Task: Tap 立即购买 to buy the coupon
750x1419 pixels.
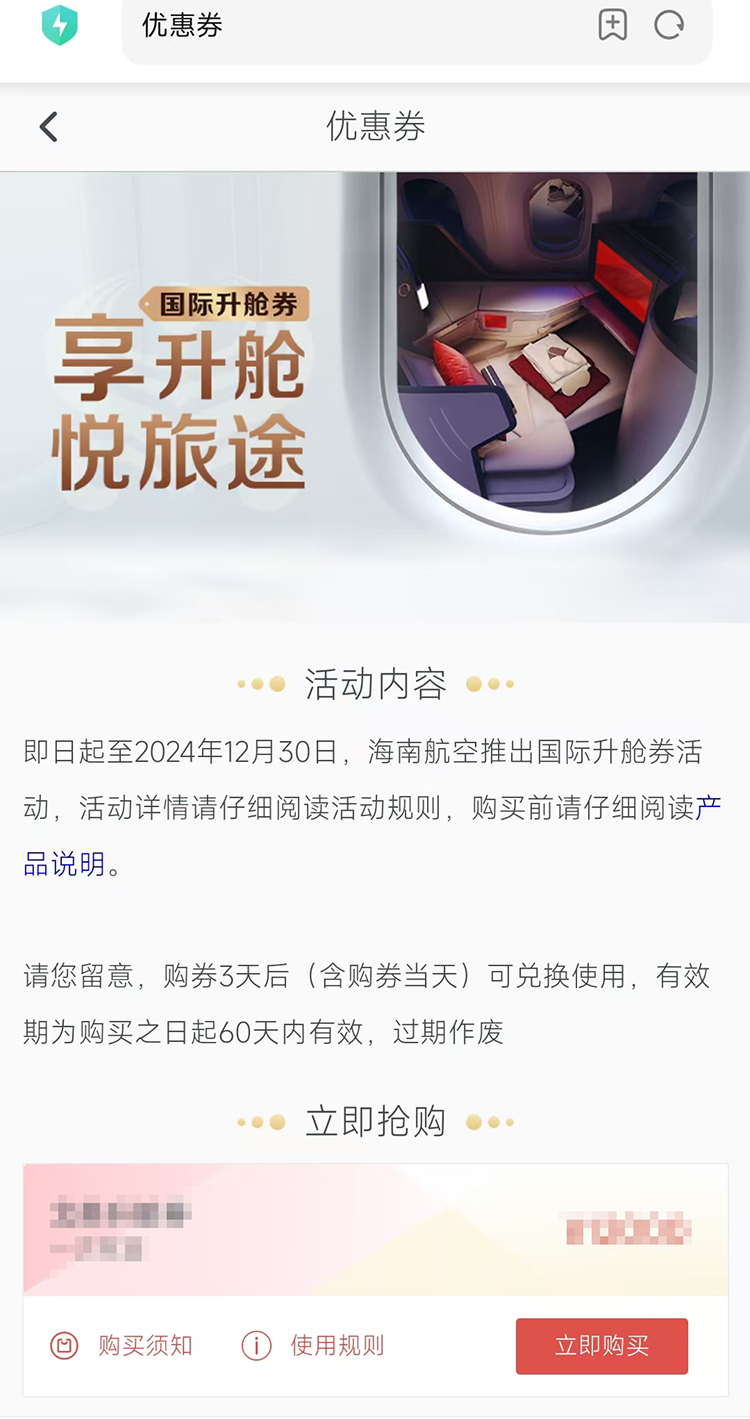Action: (601, 1346)
